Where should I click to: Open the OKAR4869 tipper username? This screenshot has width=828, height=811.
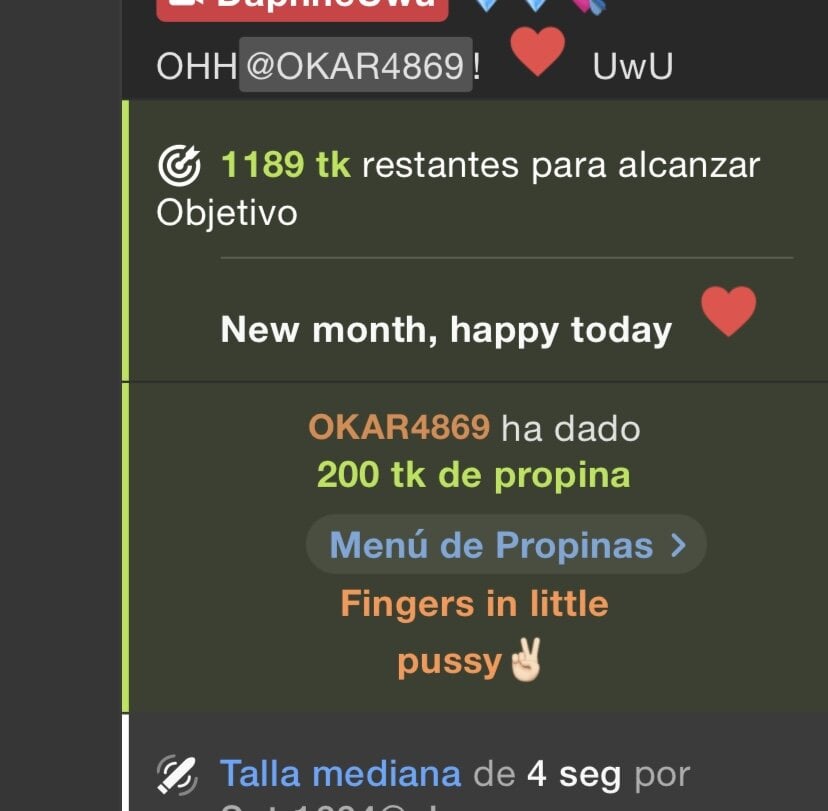(x=399, y=428)
